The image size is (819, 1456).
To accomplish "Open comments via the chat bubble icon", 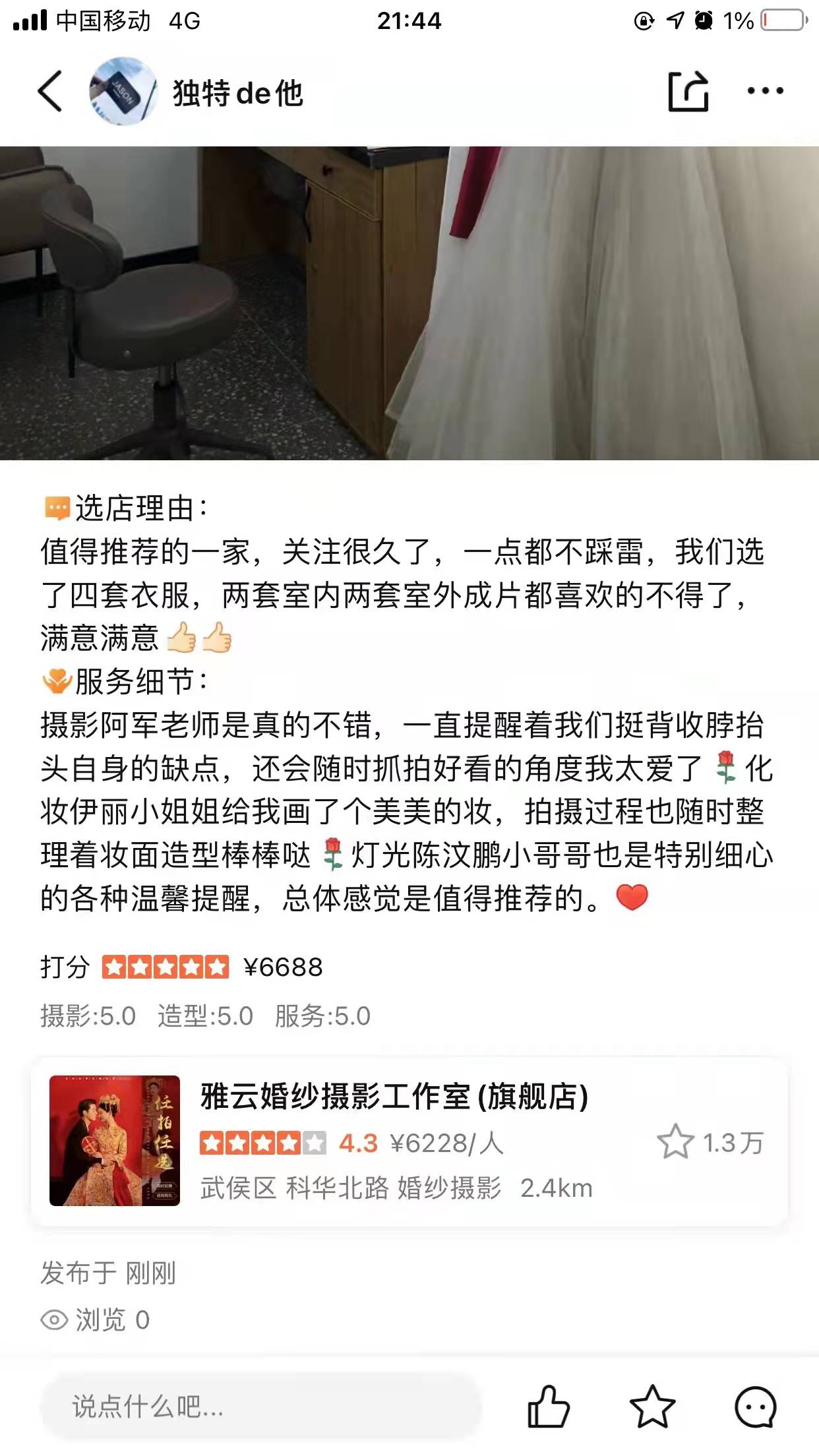I will [x=755, y=1407].
